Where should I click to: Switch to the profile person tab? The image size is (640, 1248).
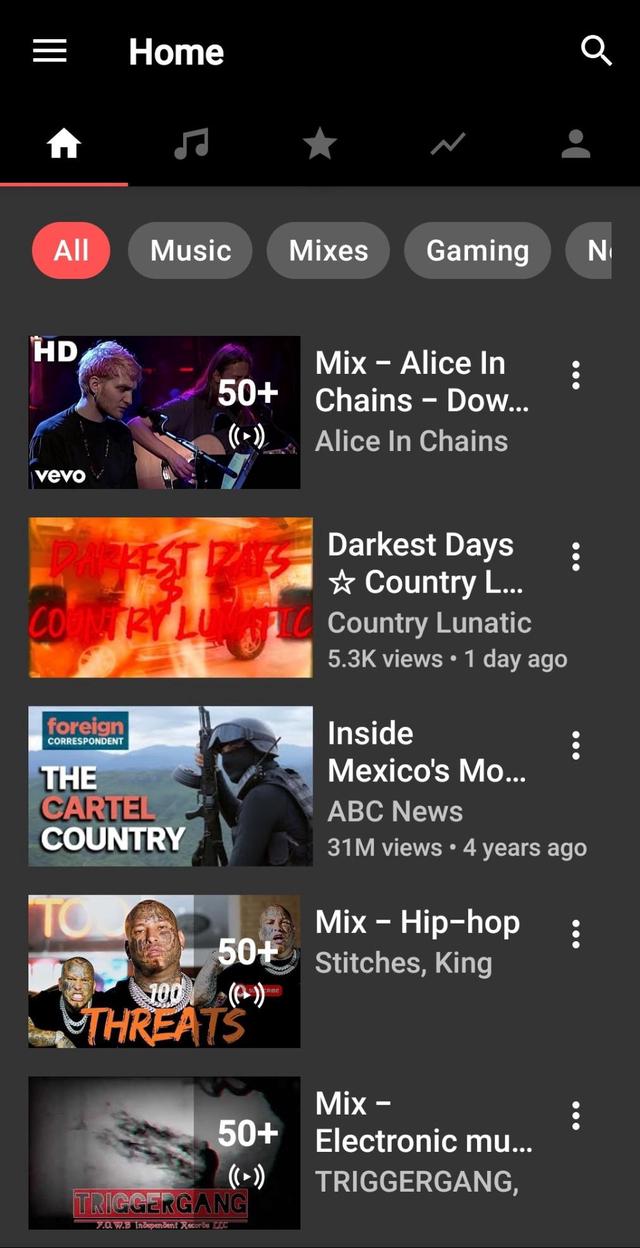point(576,145)
